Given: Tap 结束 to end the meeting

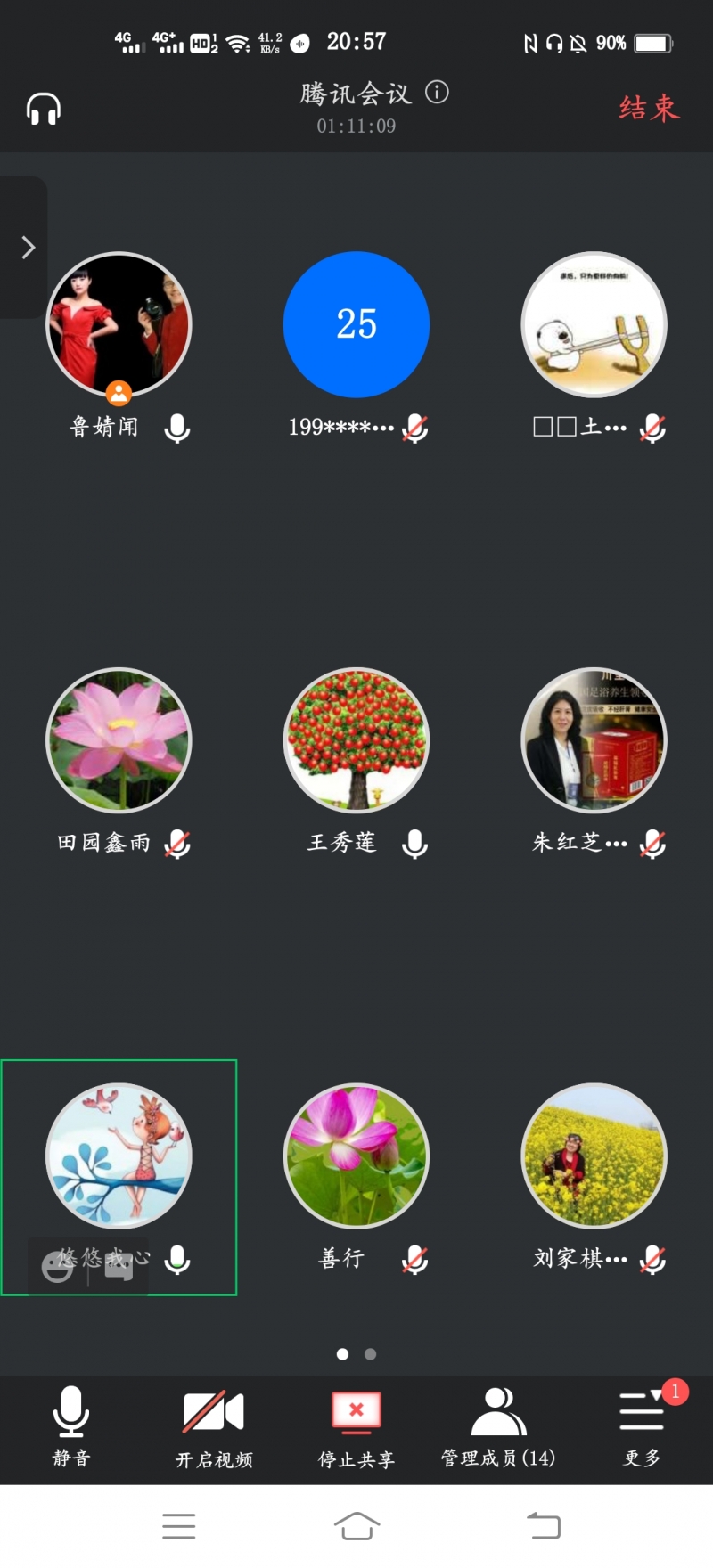Looking at the screenshot, I should pos(649,109).
